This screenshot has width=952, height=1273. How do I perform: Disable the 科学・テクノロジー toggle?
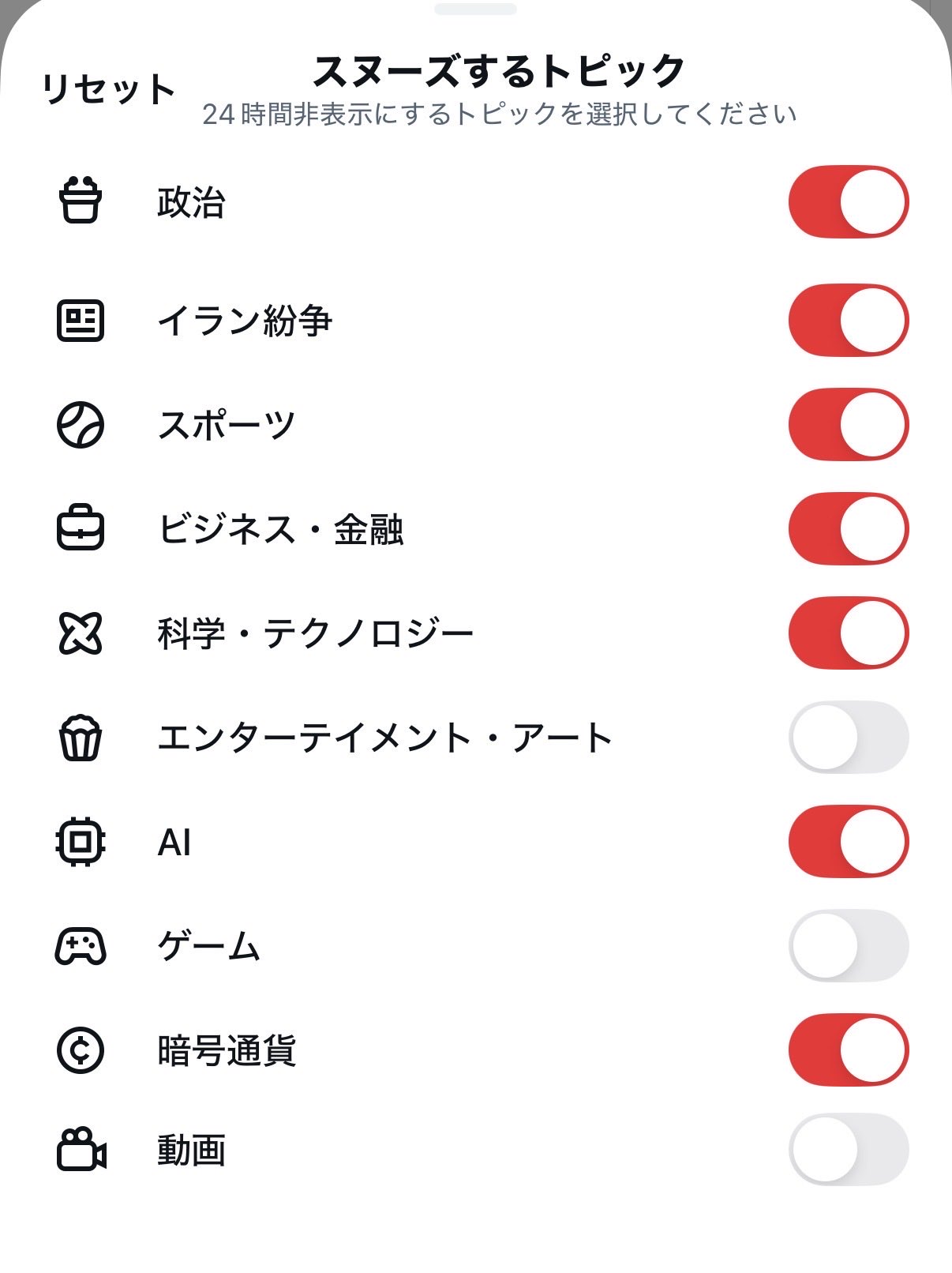(848, 633)
